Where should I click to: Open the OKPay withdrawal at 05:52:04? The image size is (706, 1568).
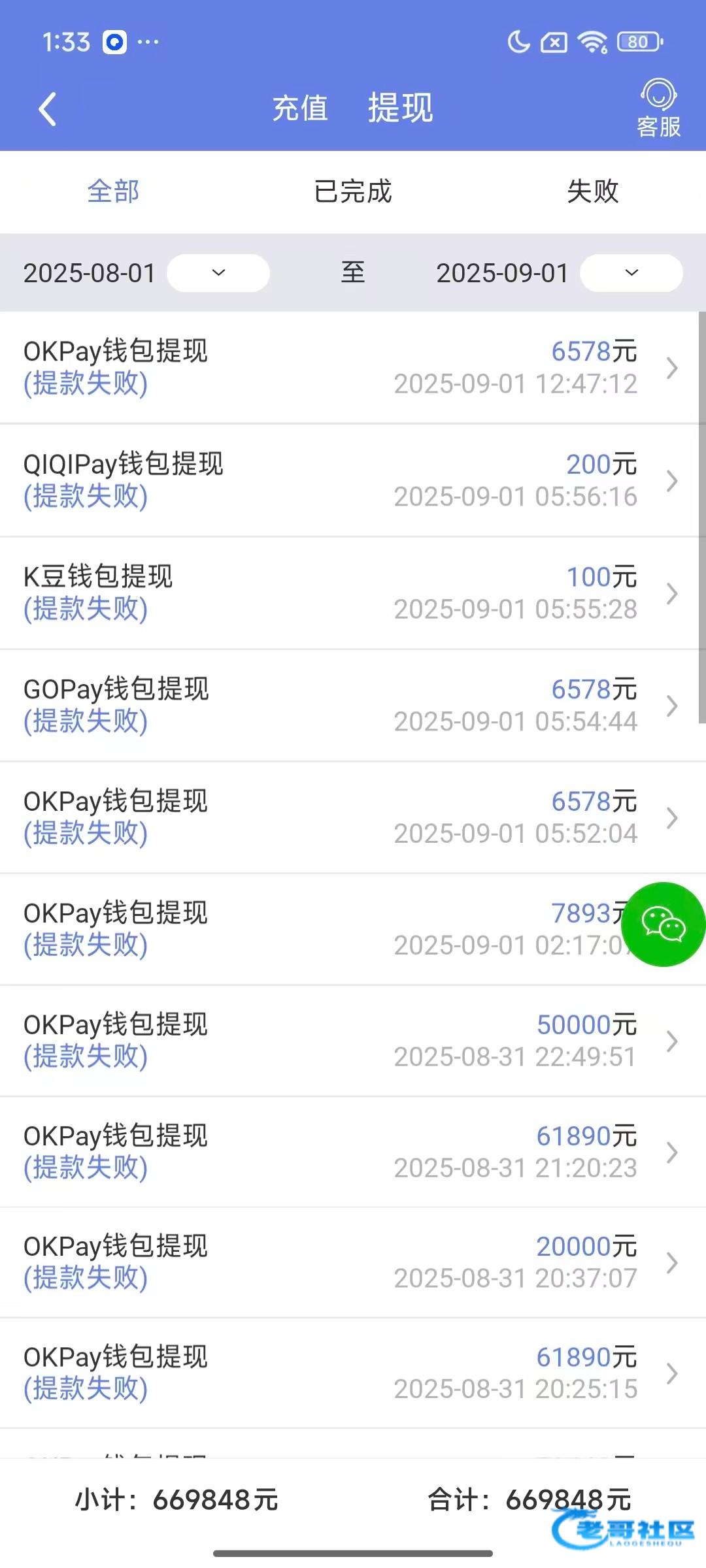pyautogui.click(x=340, y=817)
